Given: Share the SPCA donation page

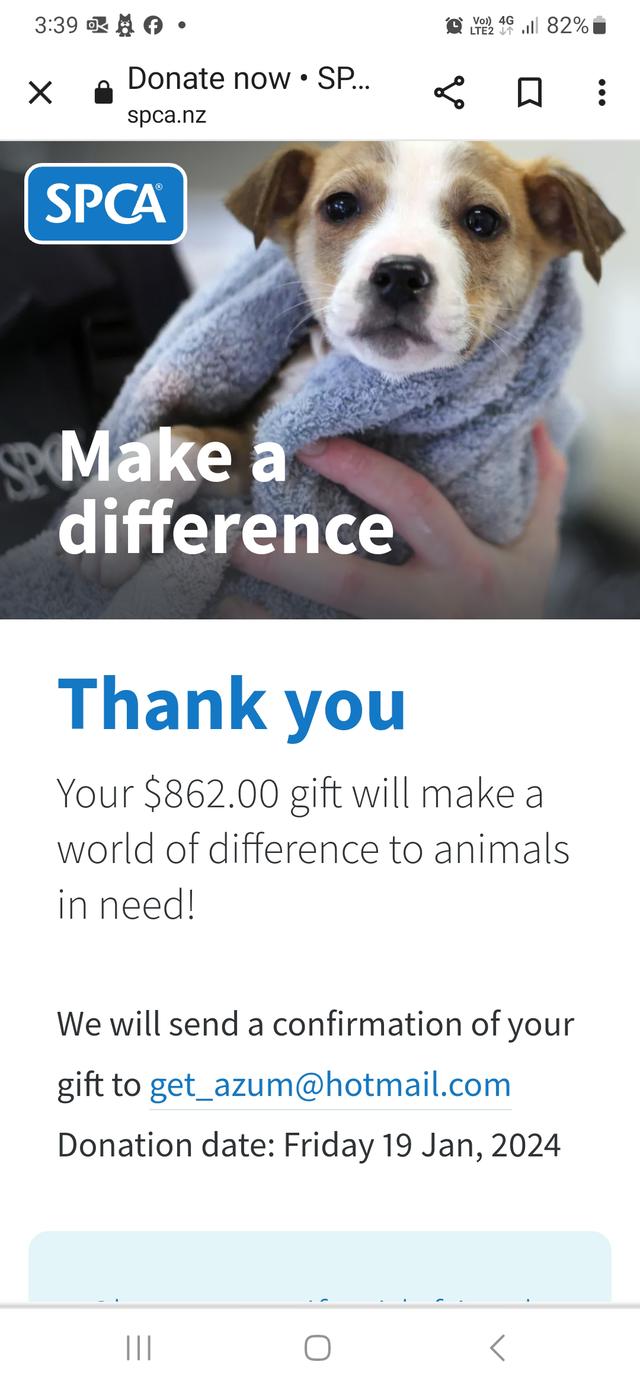Looking at the screenshot, I should 449,93.
